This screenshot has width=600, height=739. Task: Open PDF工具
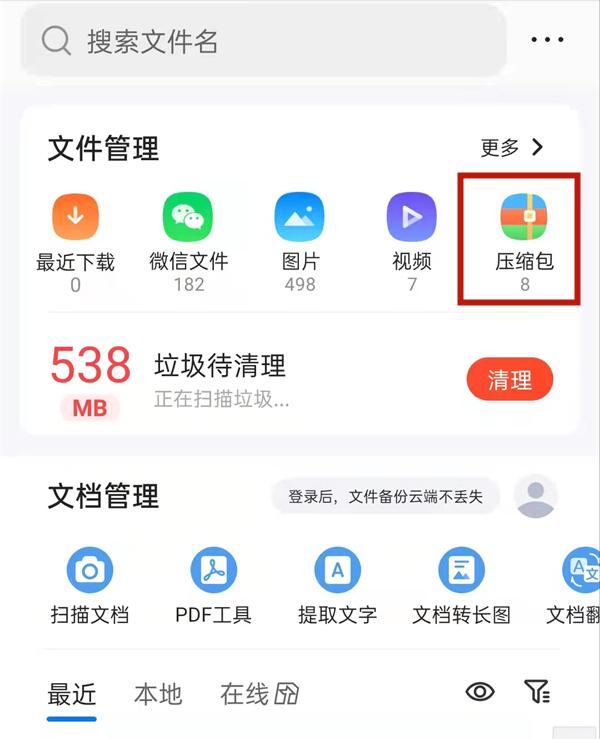point(213,571)
